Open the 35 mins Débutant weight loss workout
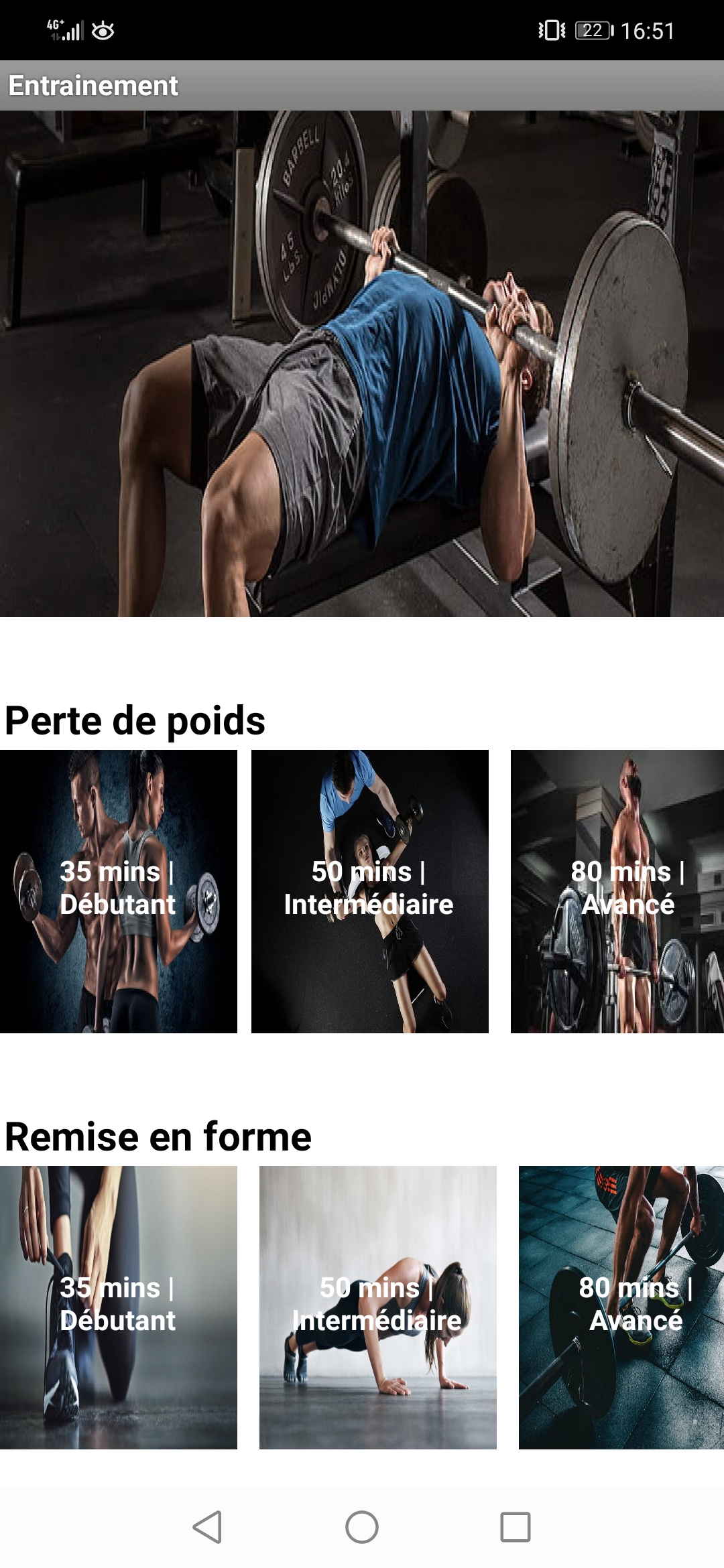This screenshot has height=1568, width=724. (x=118, y=891)
